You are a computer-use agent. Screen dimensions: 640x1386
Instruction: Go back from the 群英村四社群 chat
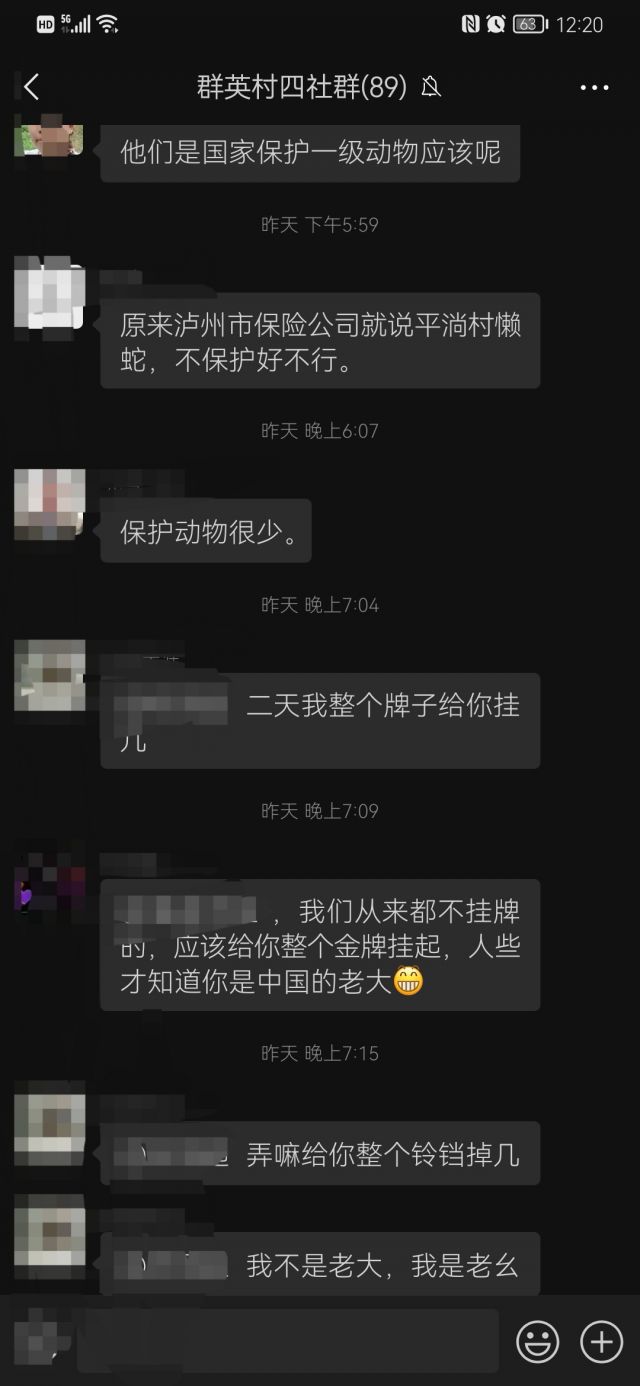click(32, 88)
